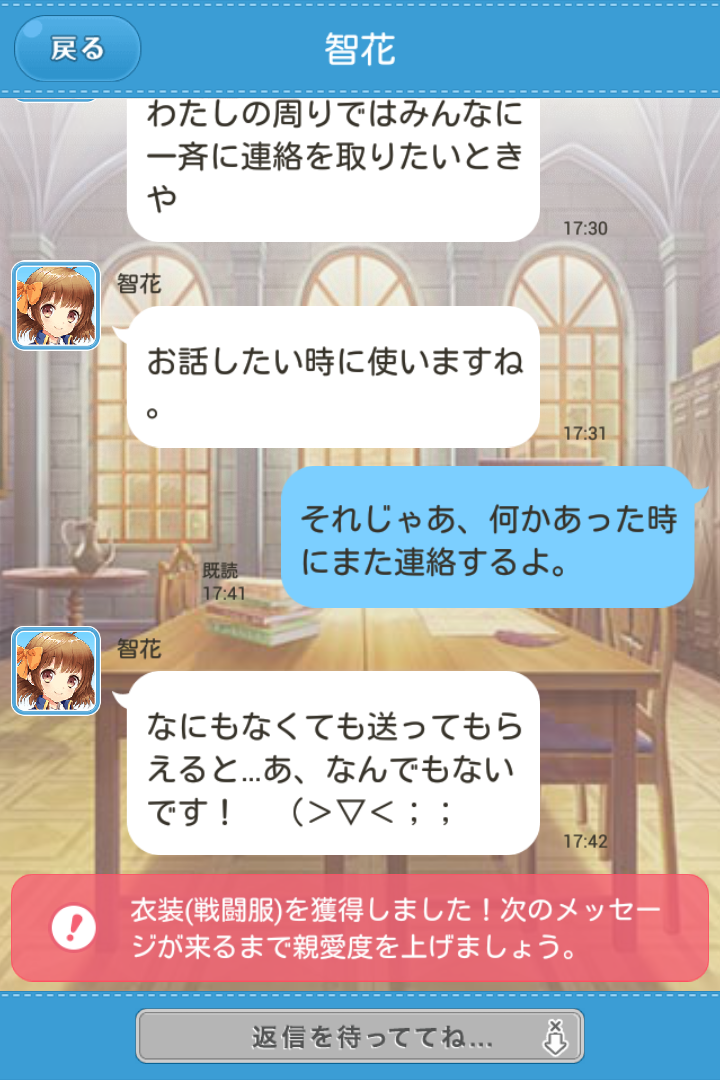Open 智花's avatar beside なにもなくても message

pos(56,670)
